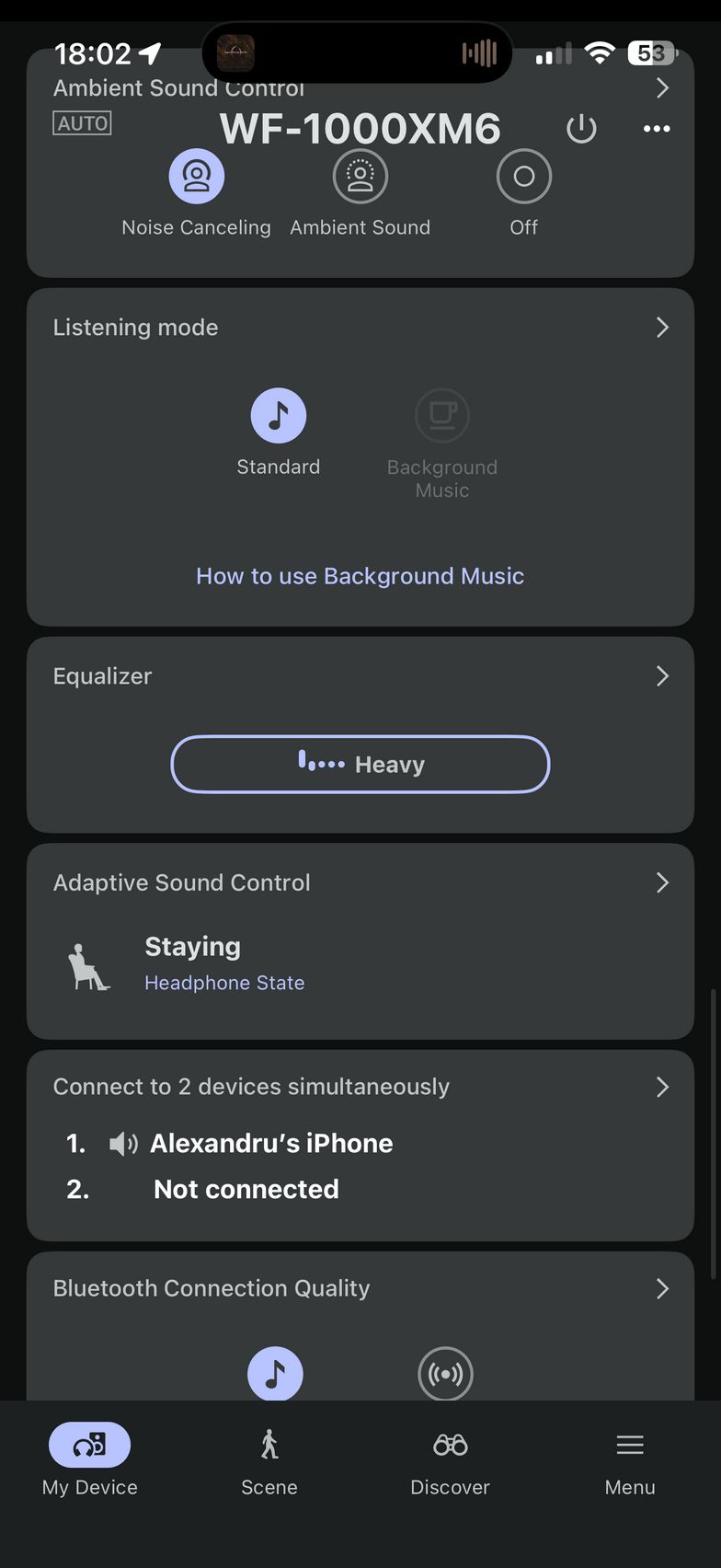Open How to use Background Music link
This screenshot has height=1568, width=721.
click(x=360, y=576)
